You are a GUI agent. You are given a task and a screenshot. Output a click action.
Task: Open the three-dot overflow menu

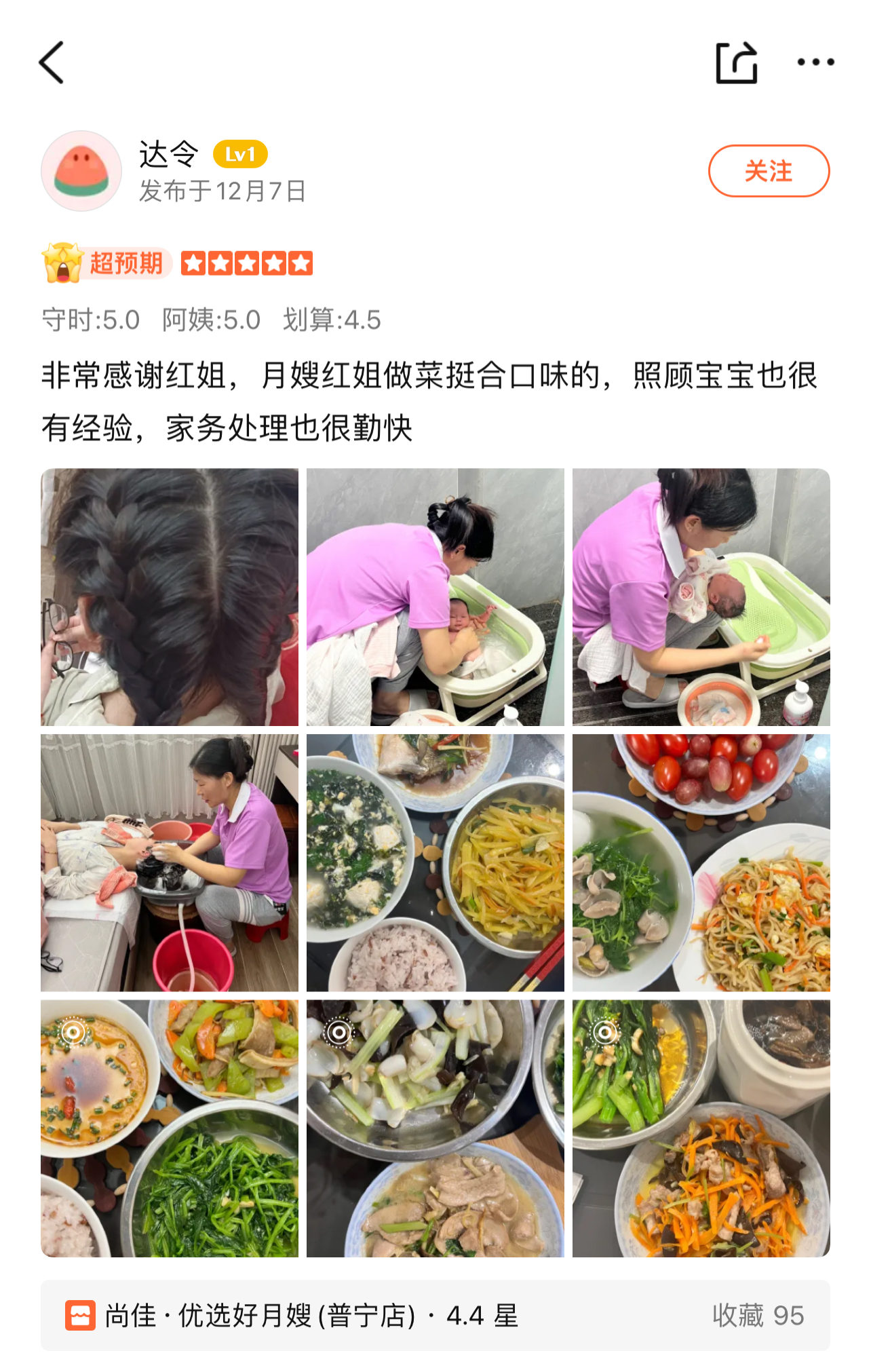point(815,62)
